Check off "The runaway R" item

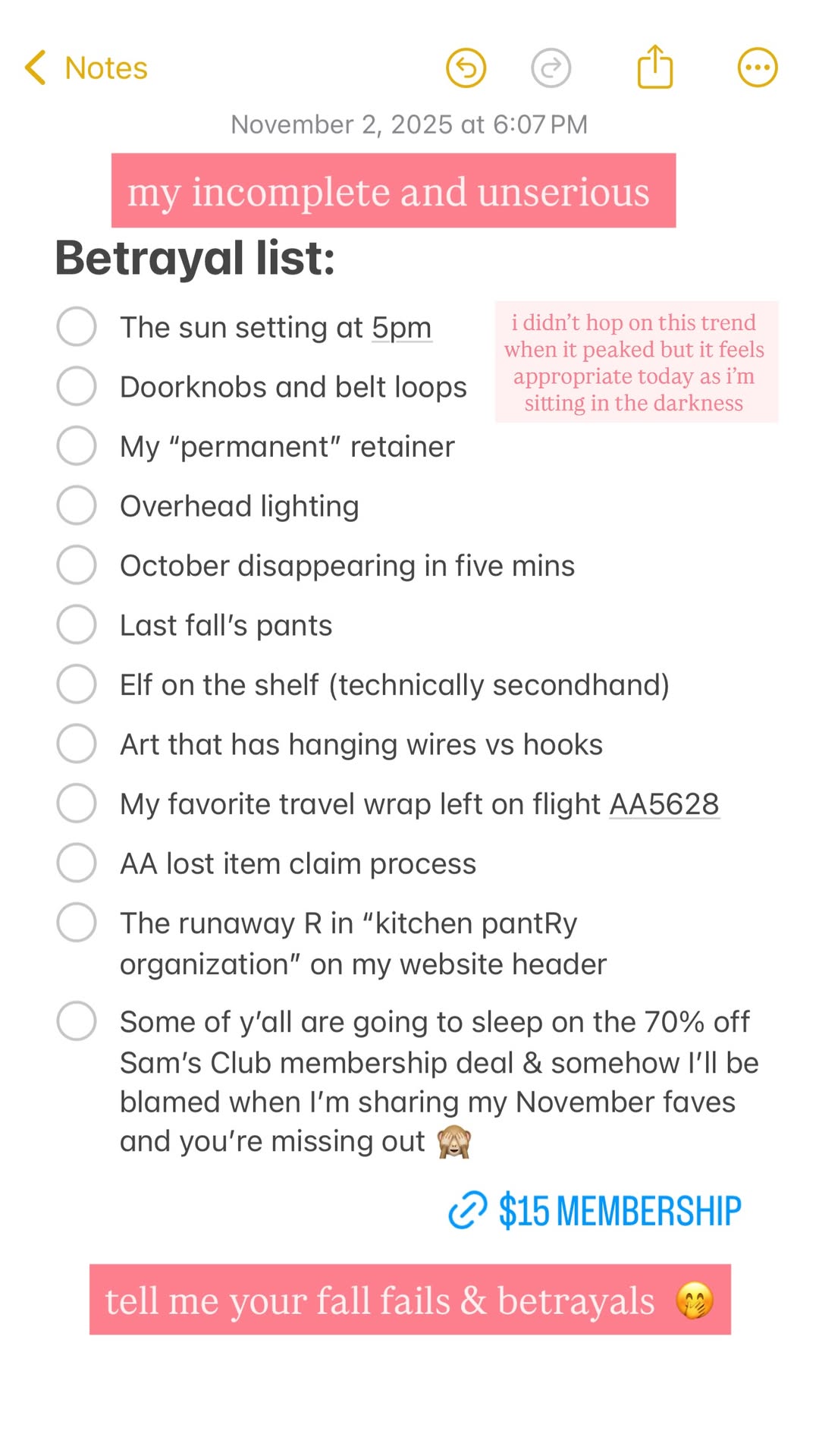[x=77, y=923]
